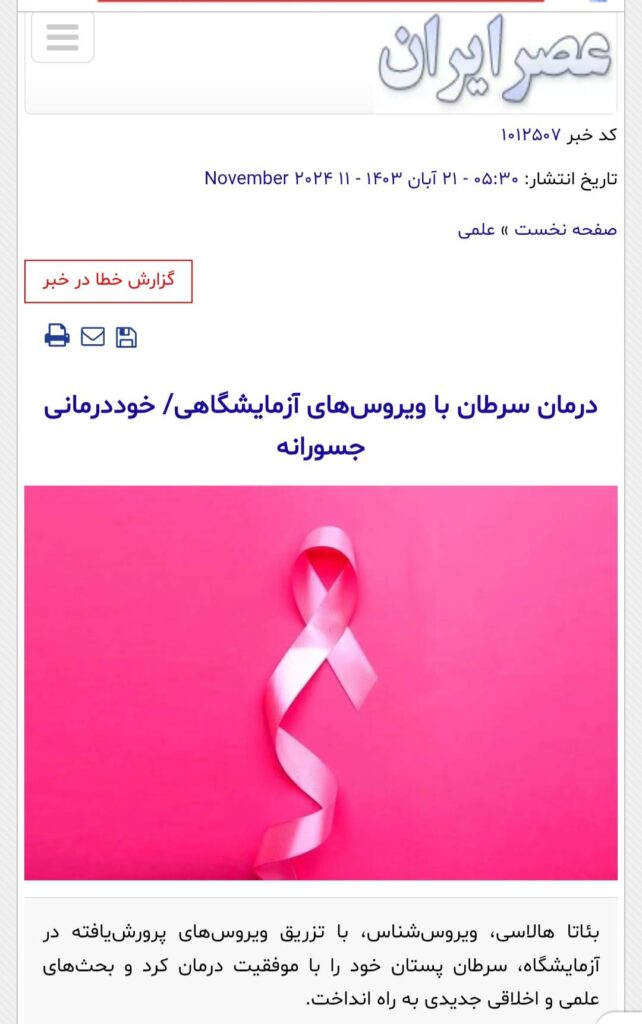This screenshot has height=1024, width=642.
Task: Print this article
Action: [57, 336]
